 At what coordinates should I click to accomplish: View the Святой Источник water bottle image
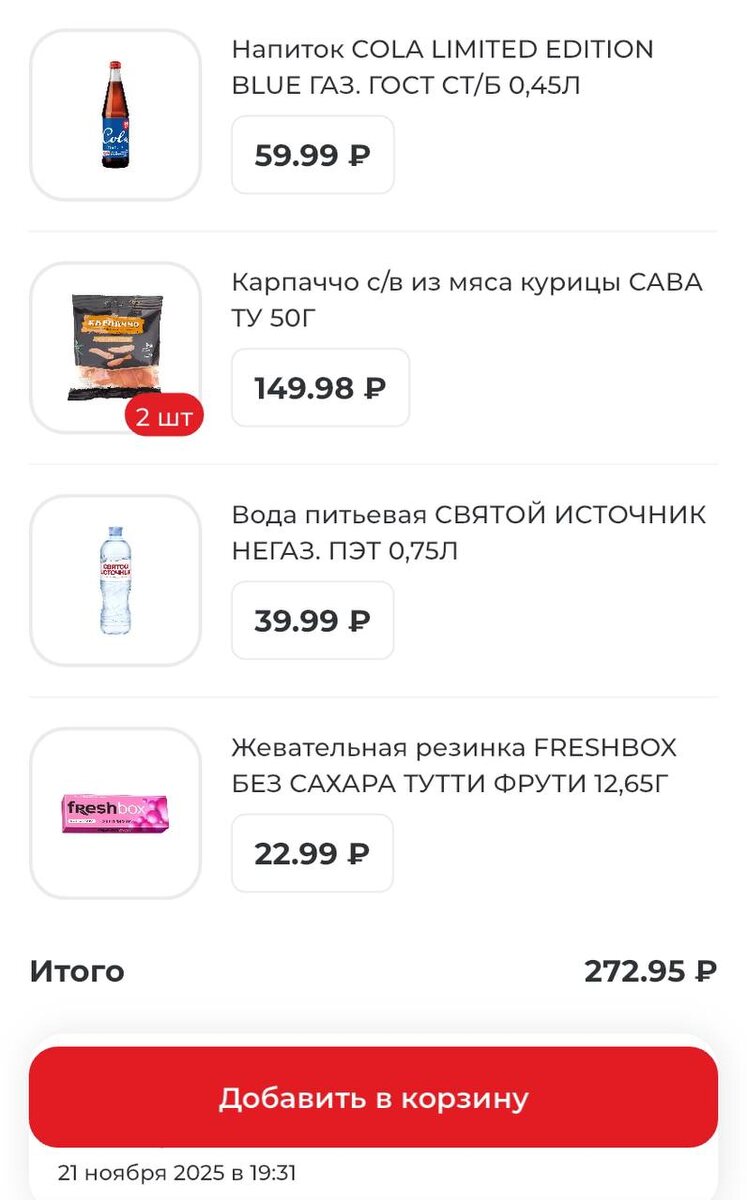coord(116,580)
